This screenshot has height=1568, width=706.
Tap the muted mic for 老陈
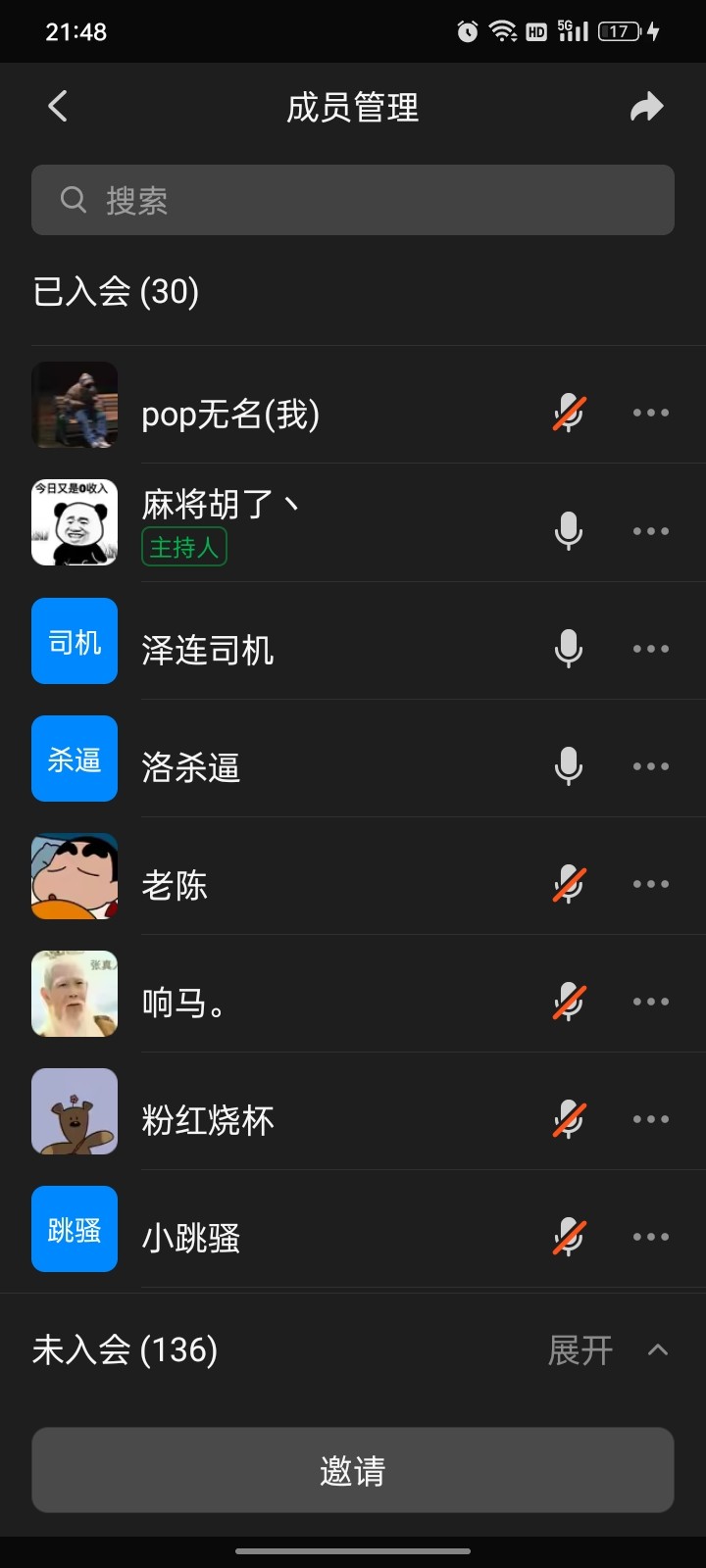pyautogui.click(x=569, y=884)
